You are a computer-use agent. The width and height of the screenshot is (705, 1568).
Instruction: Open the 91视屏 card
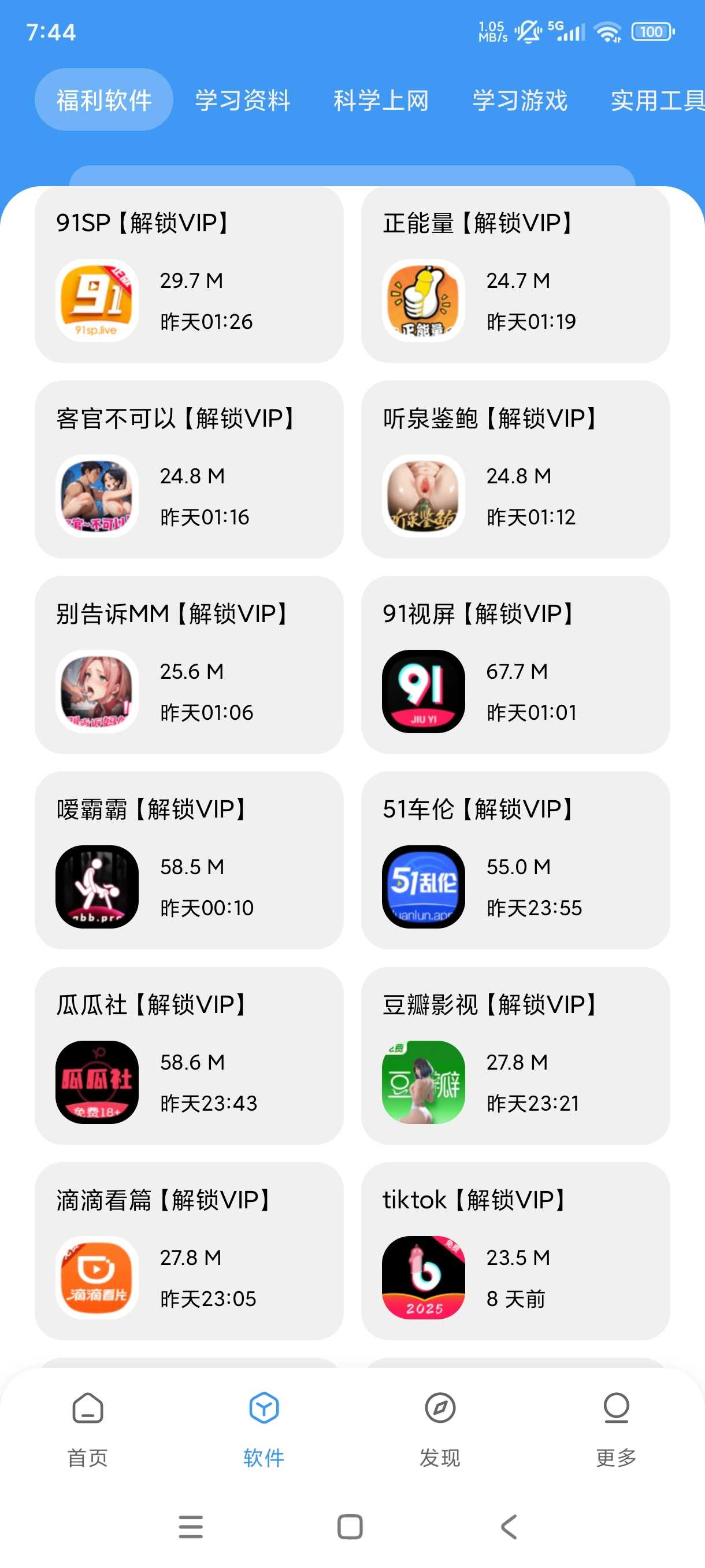[x=515, y=665]
